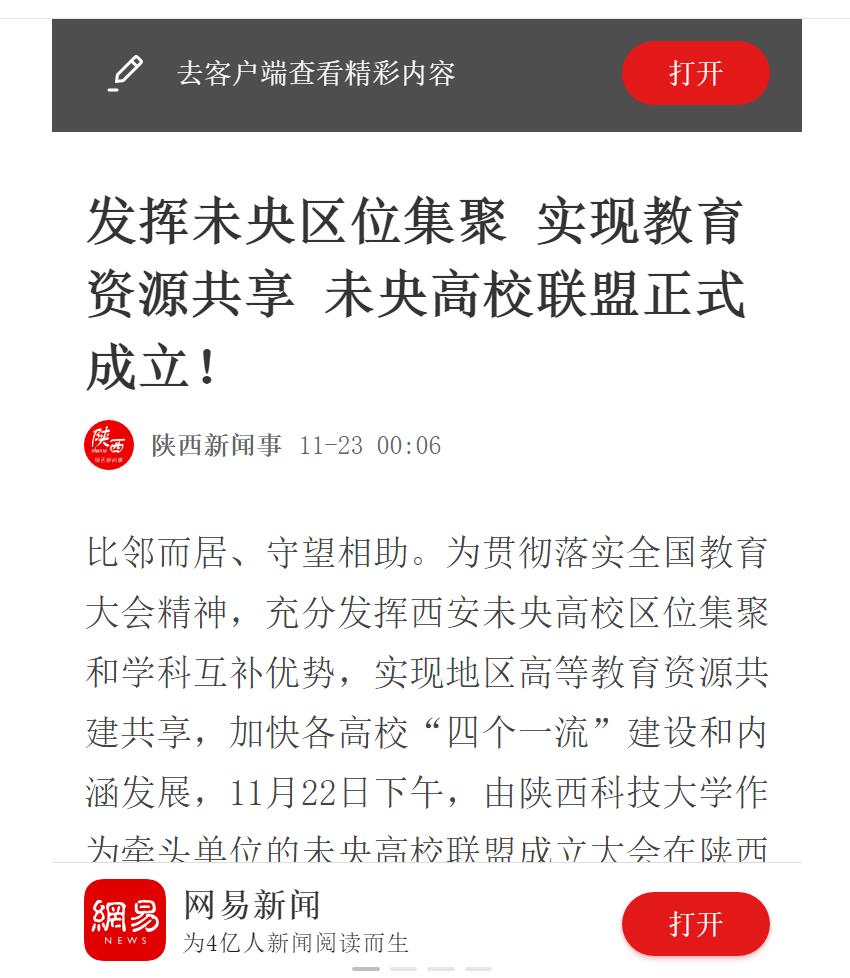
Task: Tap 打开 in the top client banner
Action: click(x=695, y=73)
